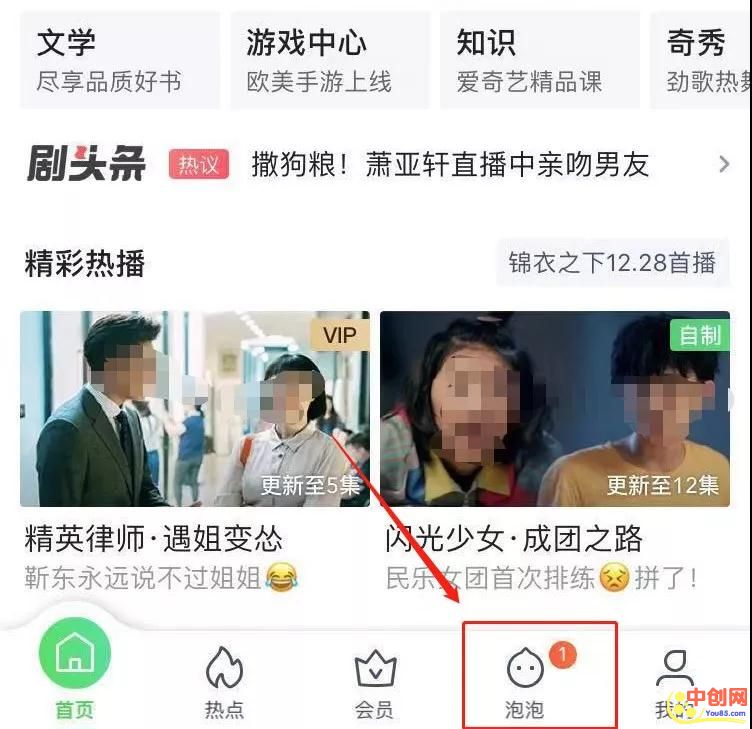The image size is (752, 729).
Task: Read the 剧头条 headline about 萧亚轩
Action: (450, 165)
